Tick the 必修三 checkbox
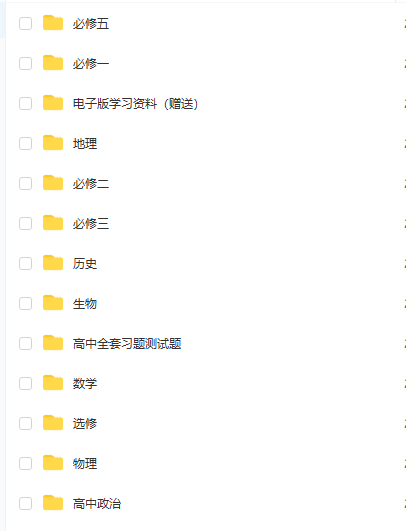This screenshot has width=406, height=531. [25, 223]
